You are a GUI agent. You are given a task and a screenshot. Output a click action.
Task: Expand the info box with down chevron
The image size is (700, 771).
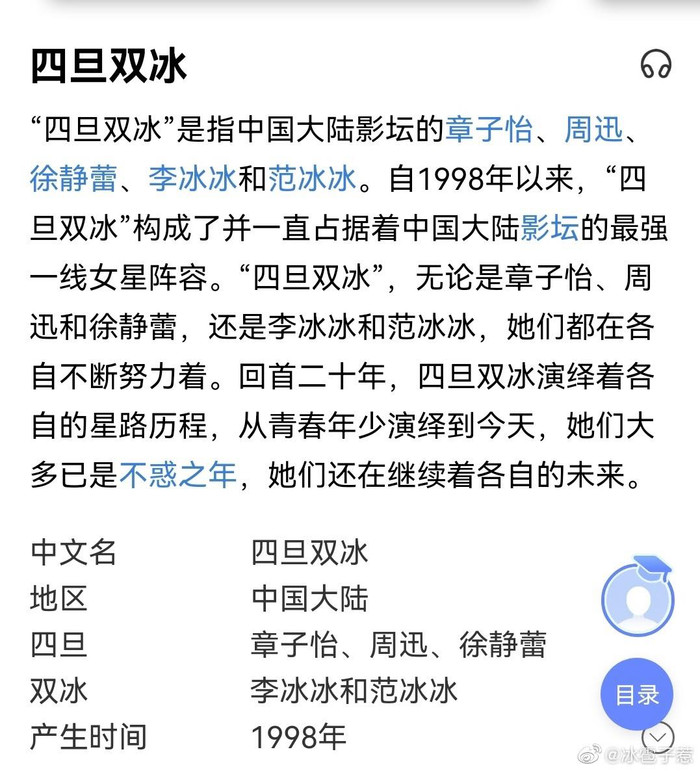click(x=657, y=738)
